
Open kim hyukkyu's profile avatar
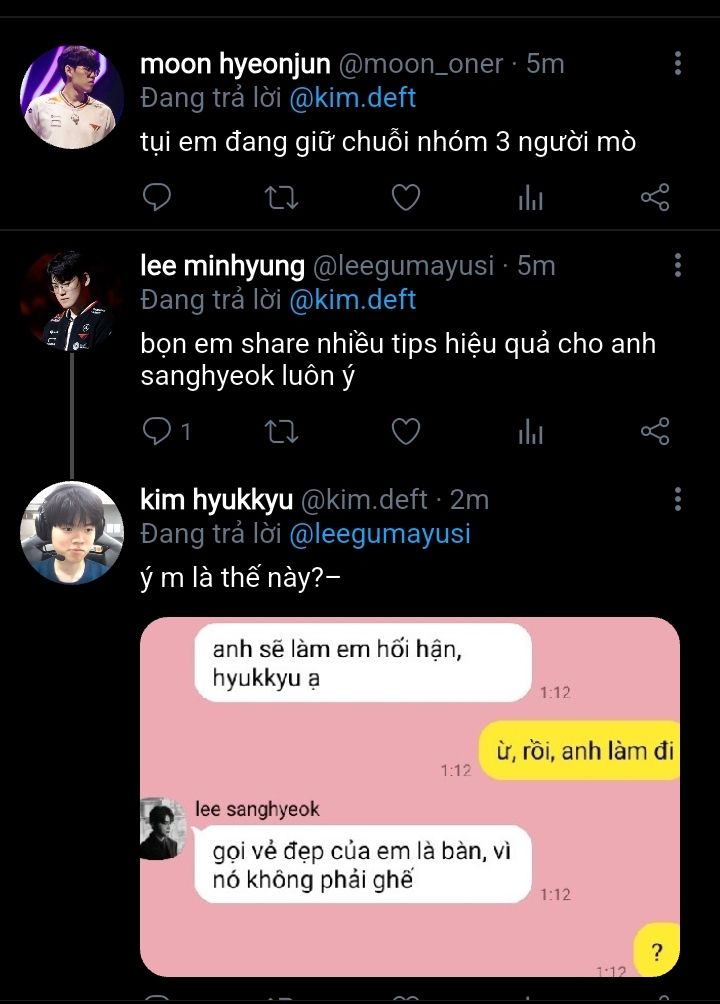[x=71, y=533]
